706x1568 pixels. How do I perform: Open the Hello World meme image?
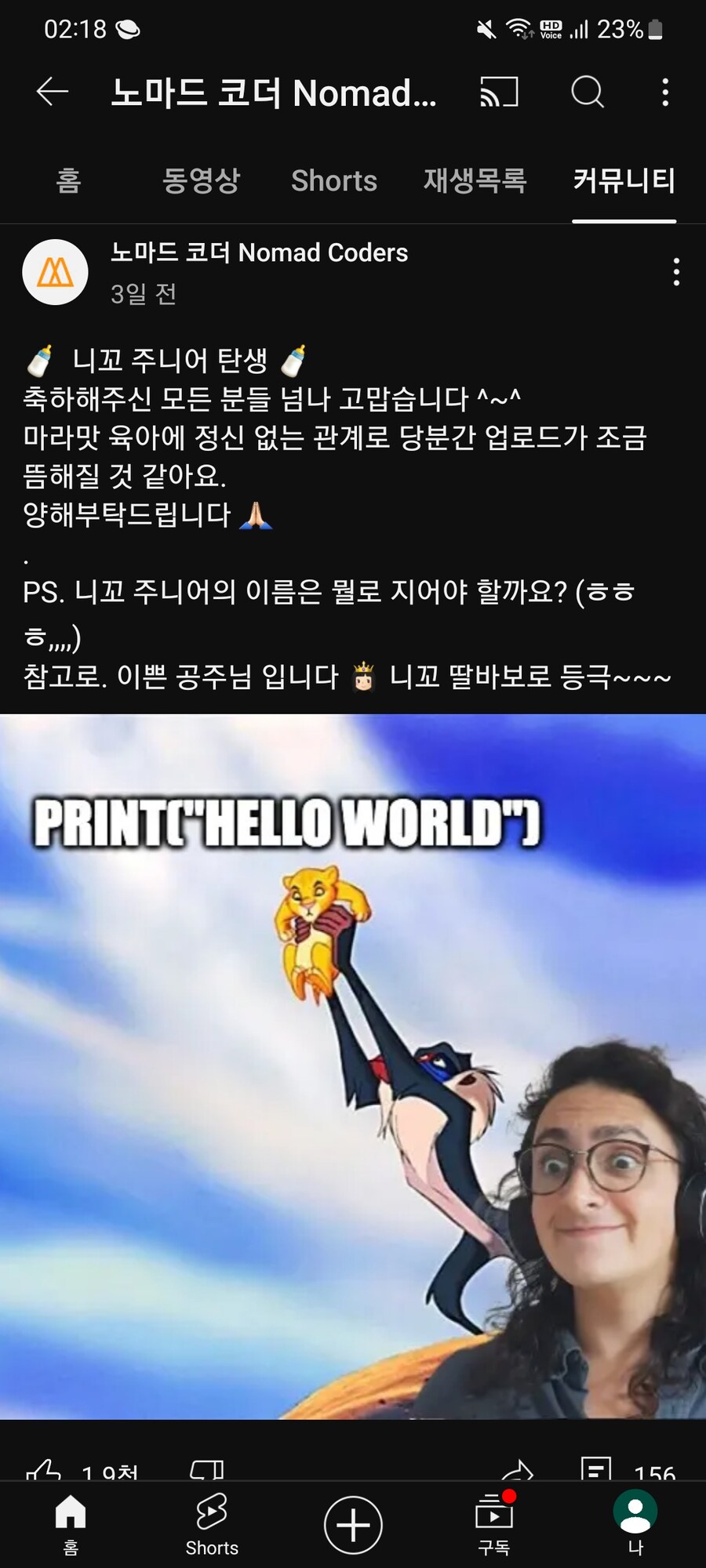point(353,1066)
